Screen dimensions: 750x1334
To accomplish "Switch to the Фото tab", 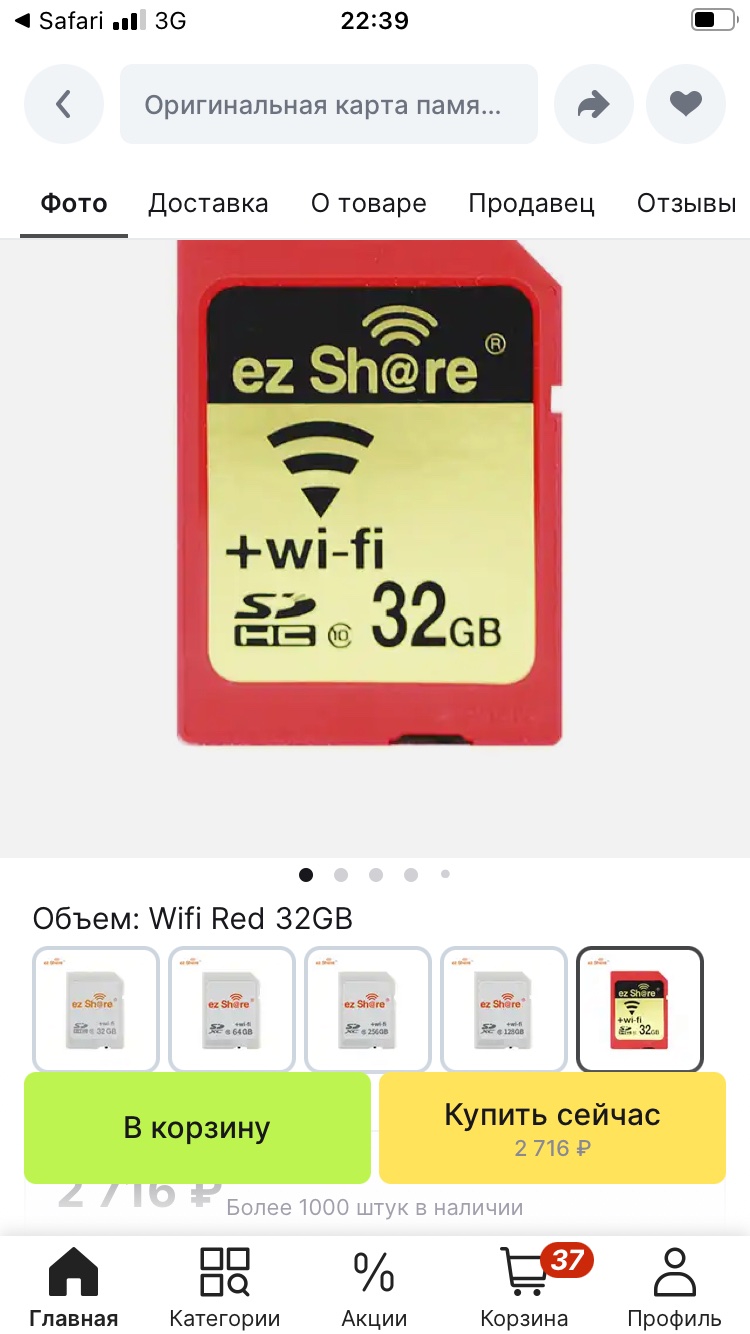I will [x=74, y=204].
